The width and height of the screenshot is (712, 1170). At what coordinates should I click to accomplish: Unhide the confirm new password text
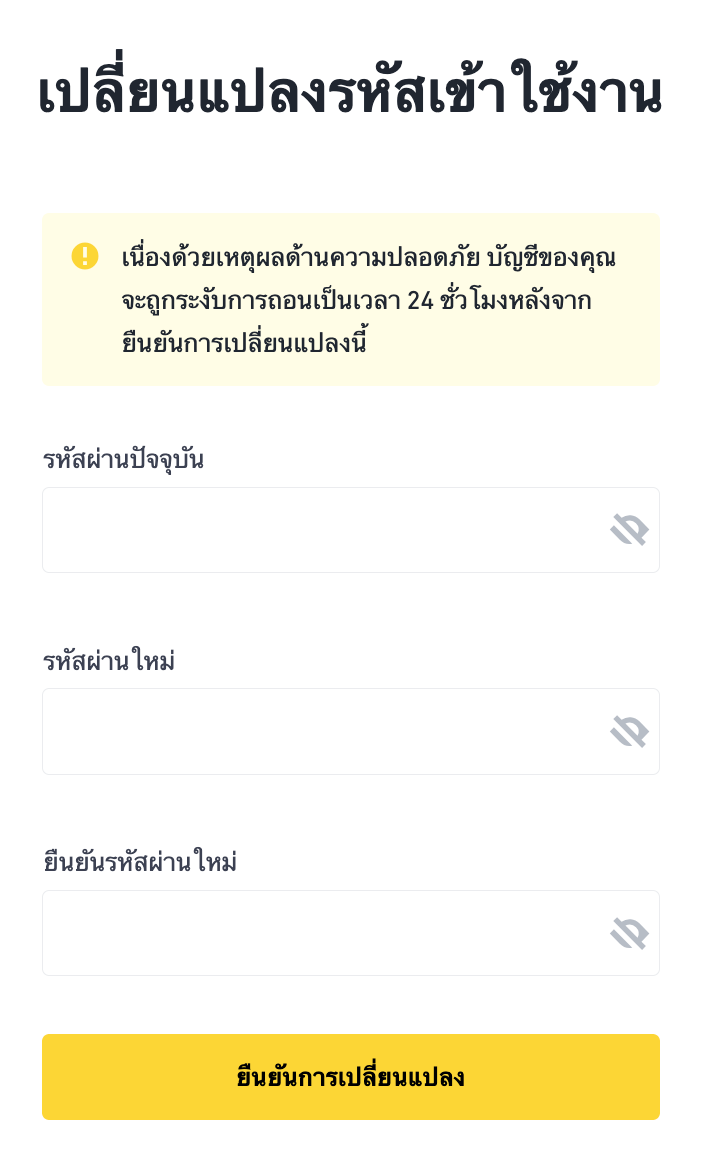click(629, 933)
